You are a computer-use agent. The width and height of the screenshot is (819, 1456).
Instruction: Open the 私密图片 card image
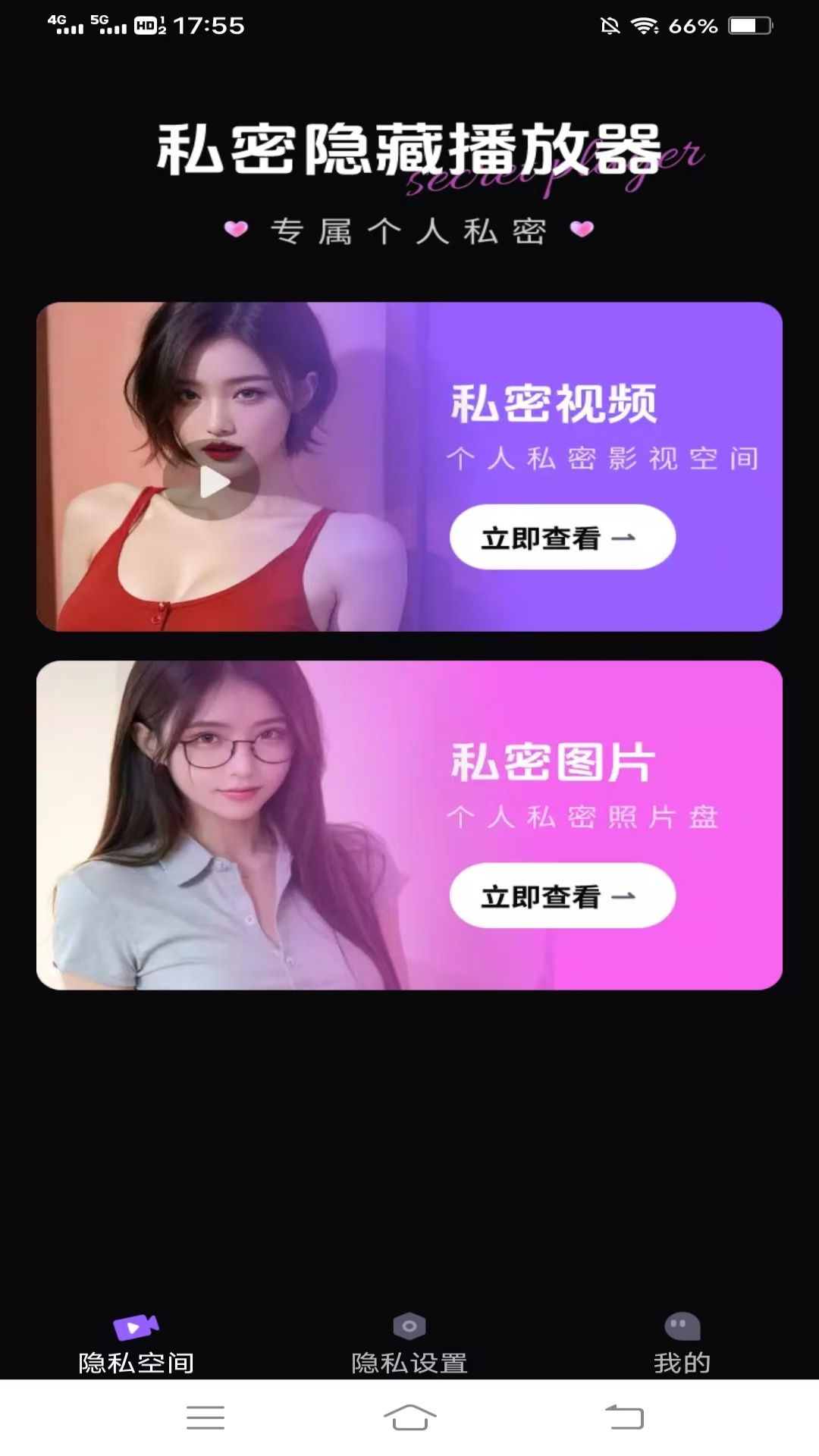(409, 825)
